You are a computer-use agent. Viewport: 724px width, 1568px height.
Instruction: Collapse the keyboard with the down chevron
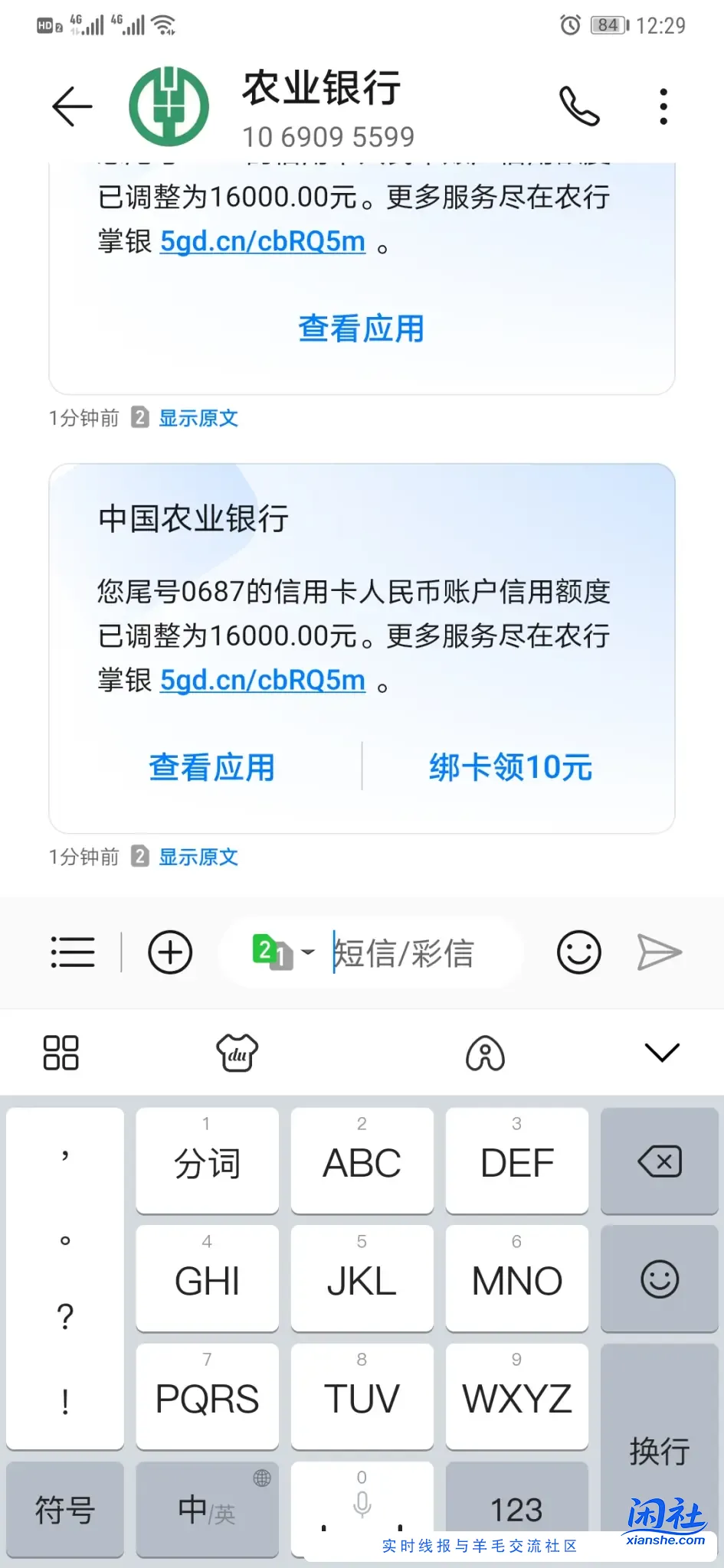[660, 1052]
